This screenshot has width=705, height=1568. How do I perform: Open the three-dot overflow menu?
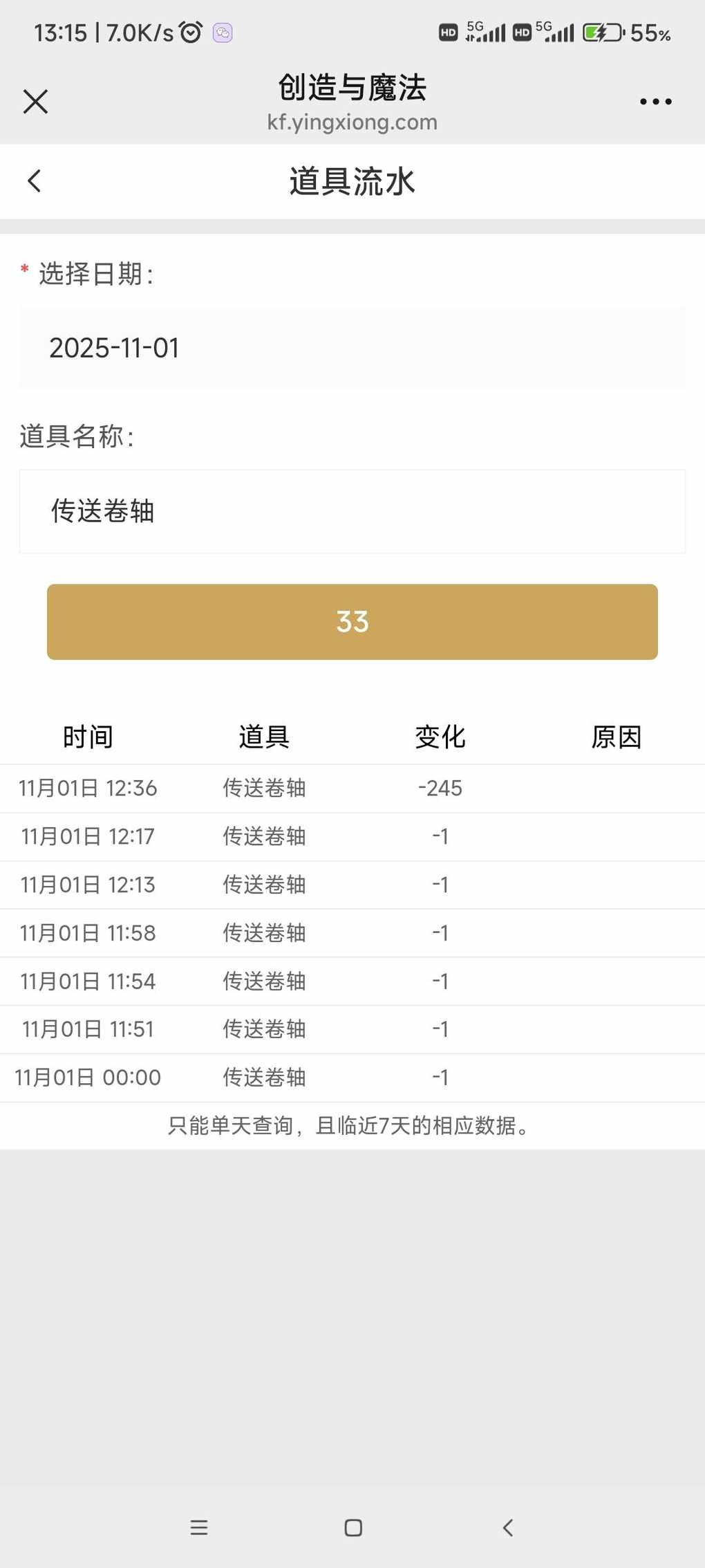pyautogui.click(x=655, y=102)
